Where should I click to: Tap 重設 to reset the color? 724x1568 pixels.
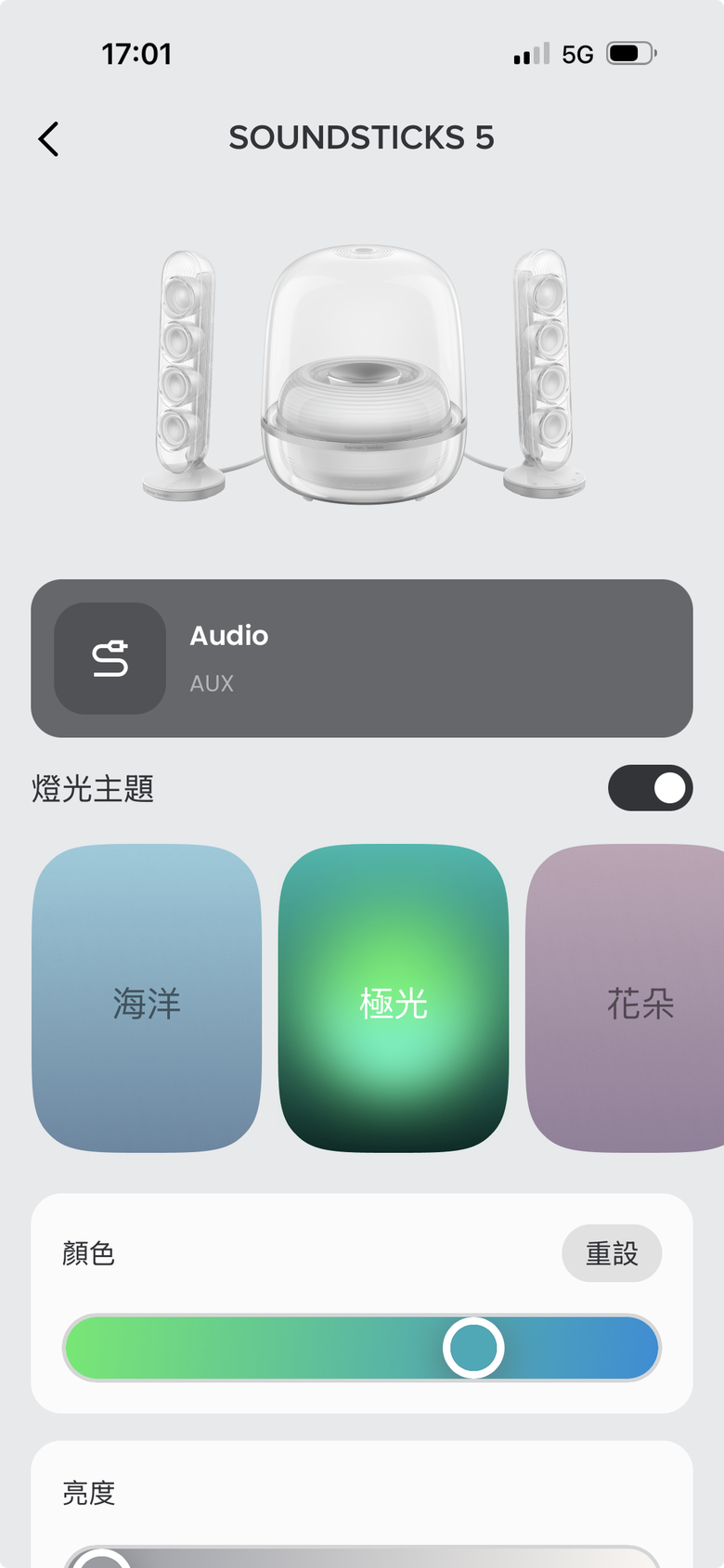click(611, 1253)
